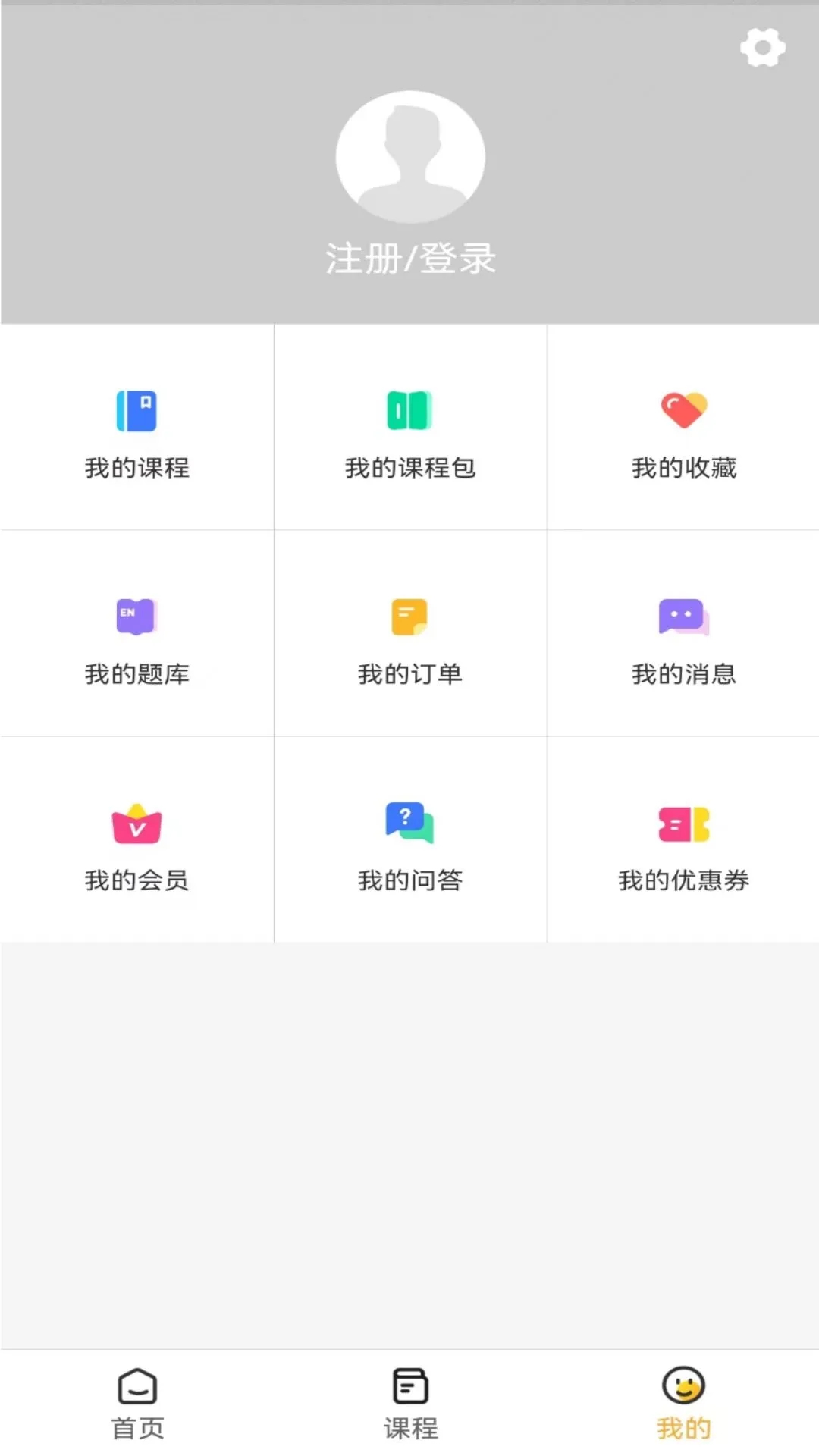Open 我的会员 (My Membership) VIP icon
The image size is (819, 1456).
click(x=137, y=825)
